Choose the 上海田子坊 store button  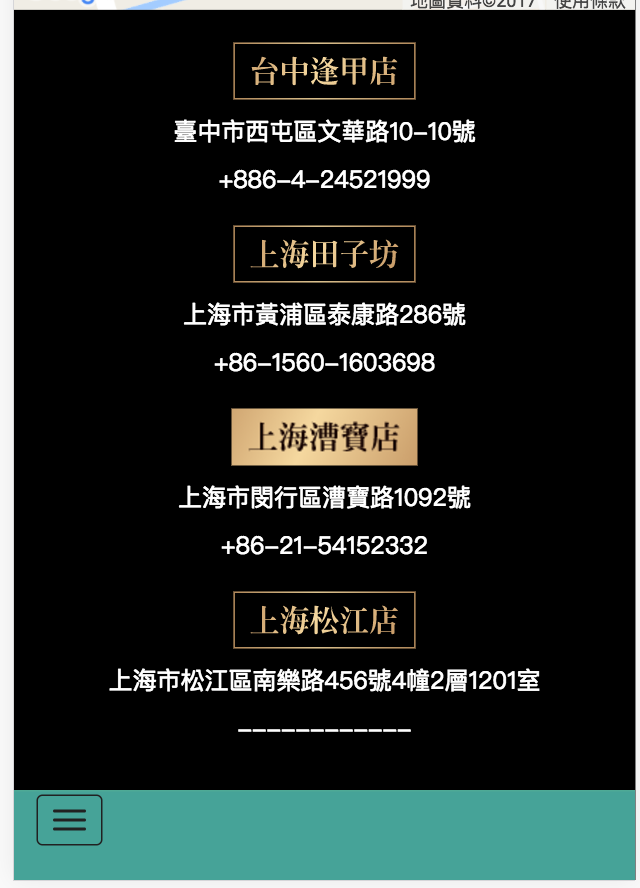(x=324, y=254)
